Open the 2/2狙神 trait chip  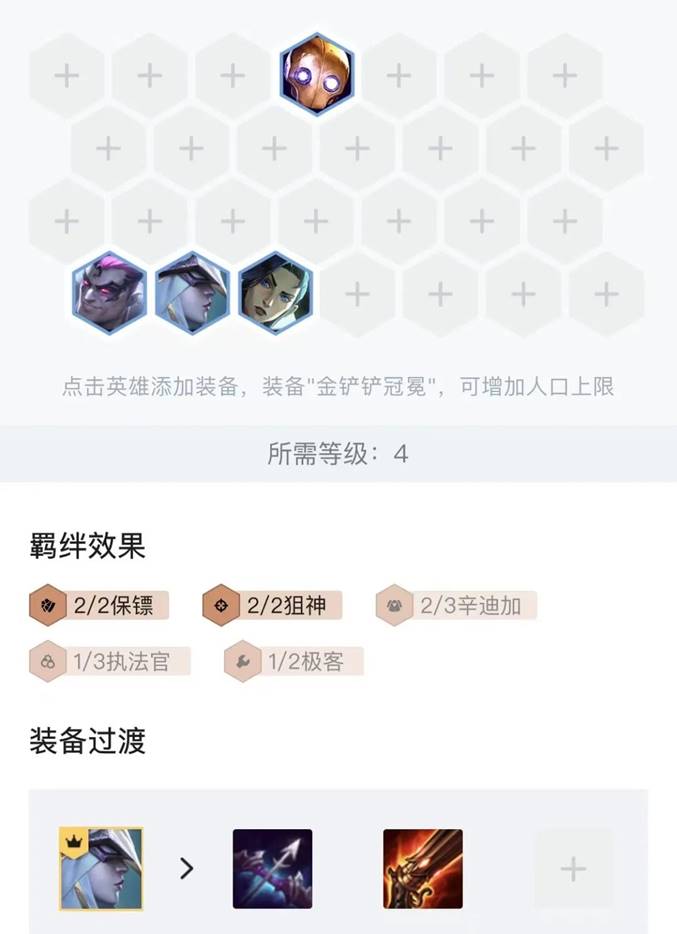272,606
